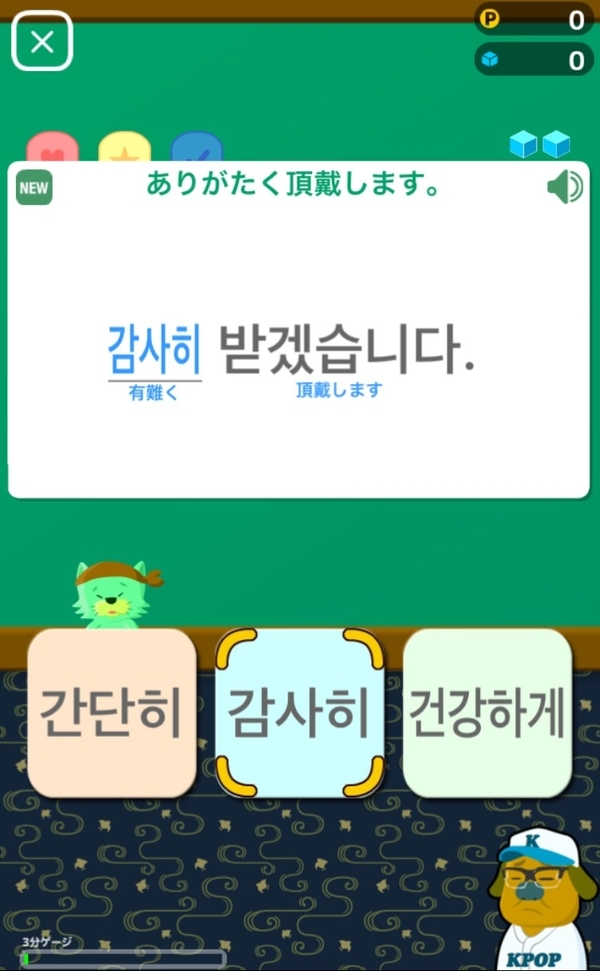The height and width of the screenshot is (971, 600).
Task: Select the answer 간단히
Action: [111, 713]
